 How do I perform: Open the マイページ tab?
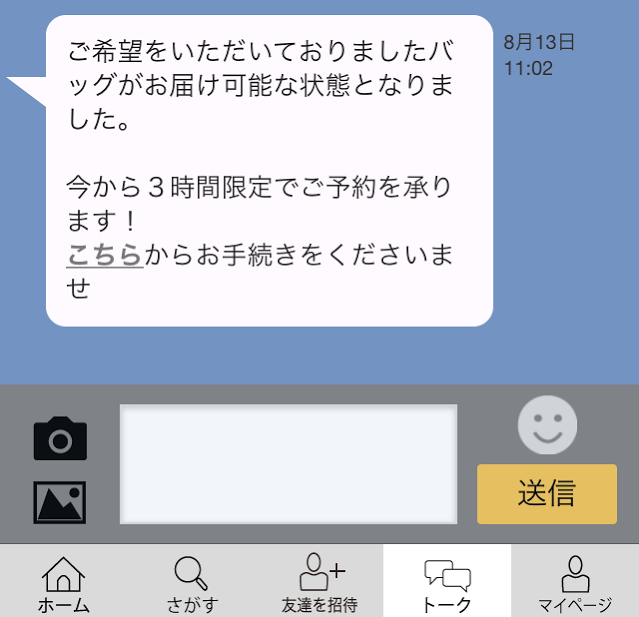[575, 582]
